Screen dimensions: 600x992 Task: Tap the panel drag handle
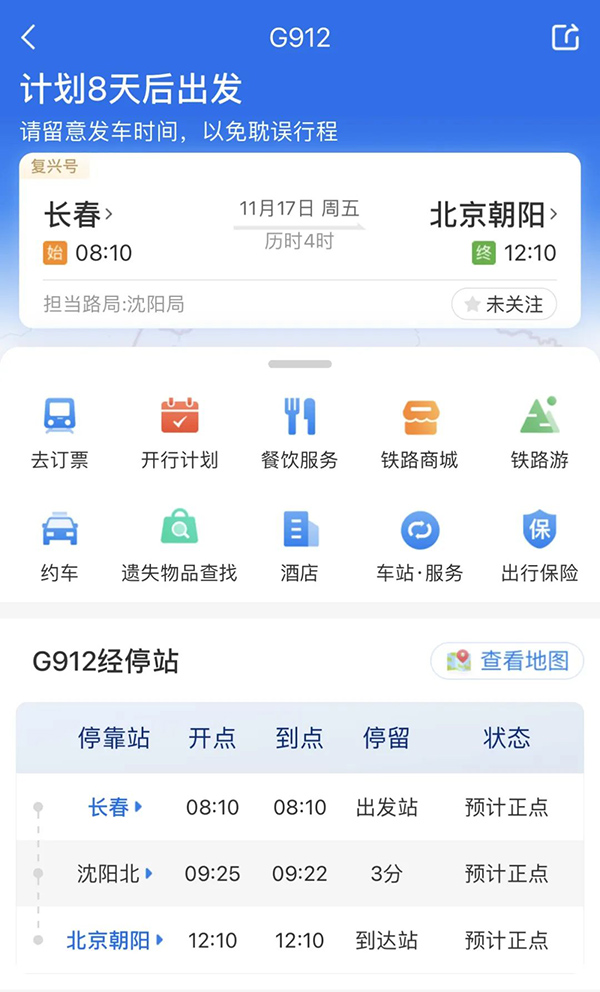(300, 364)
